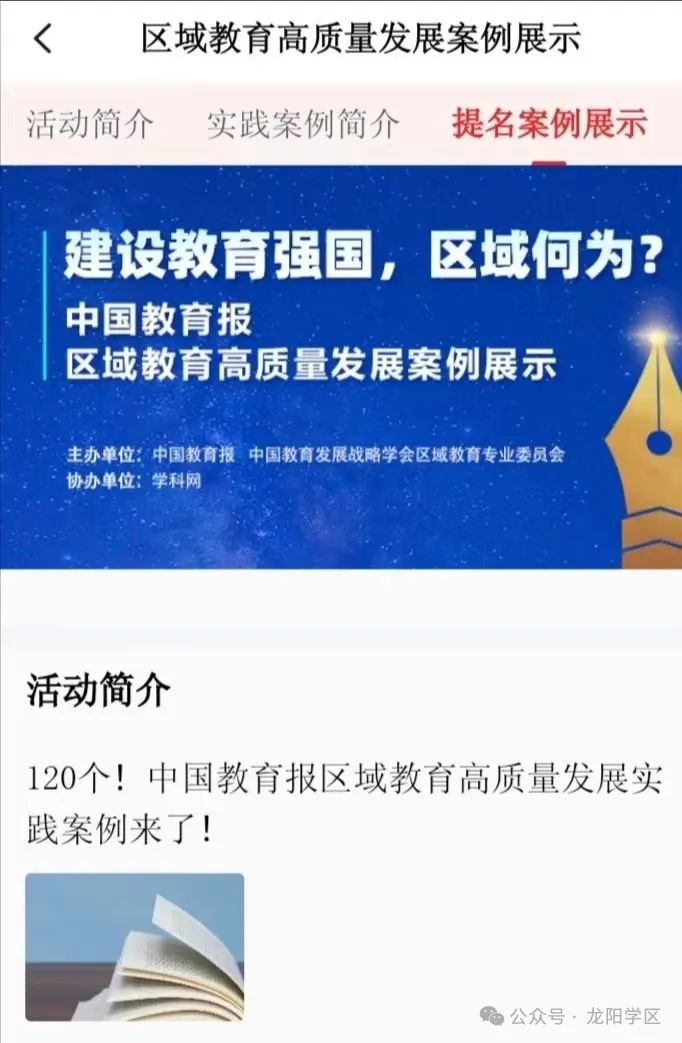Switch to the 实践案例简介 tab

pos(303,124)
